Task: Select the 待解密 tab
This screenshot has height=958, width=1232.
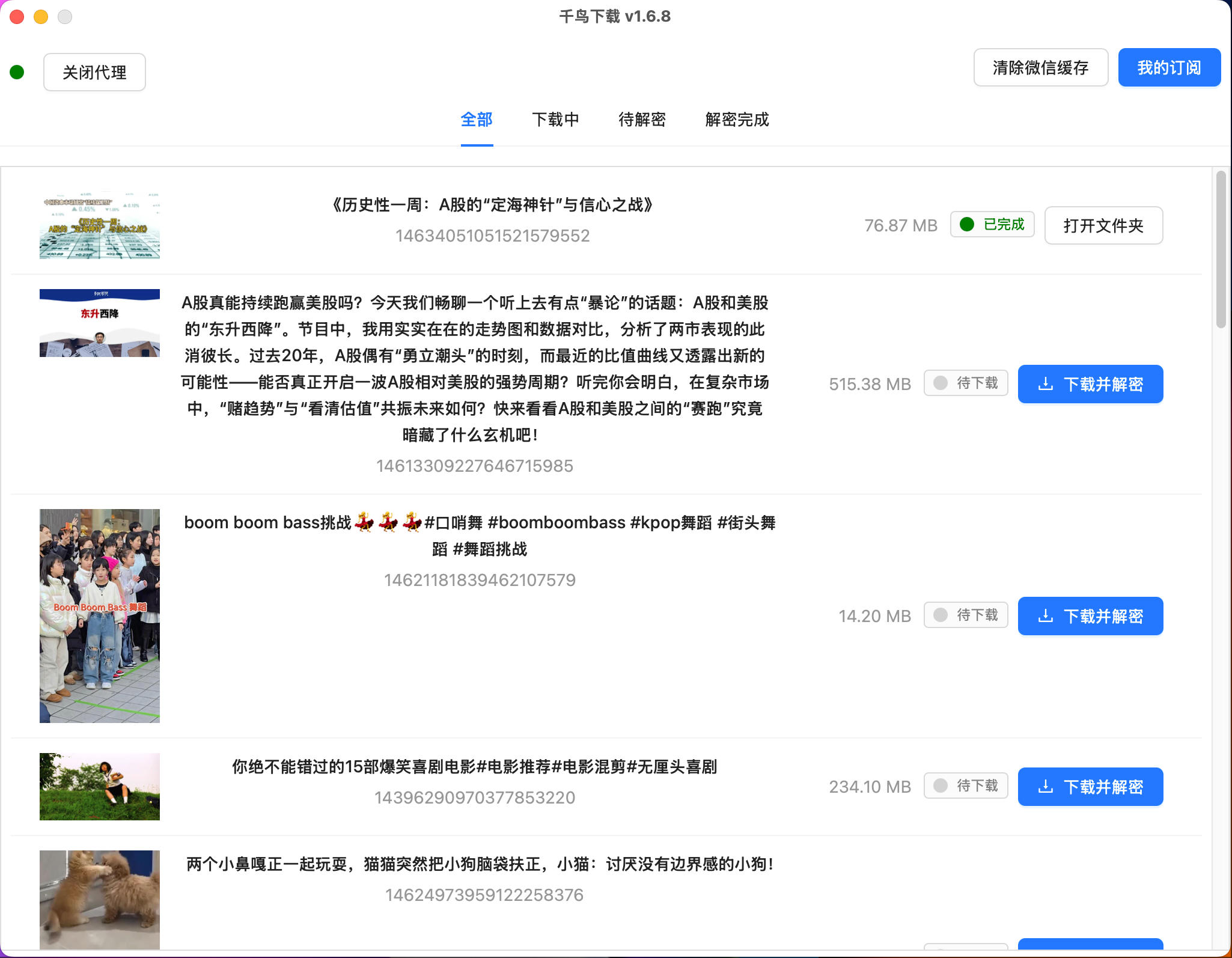Action: click(x=642, y=120)
